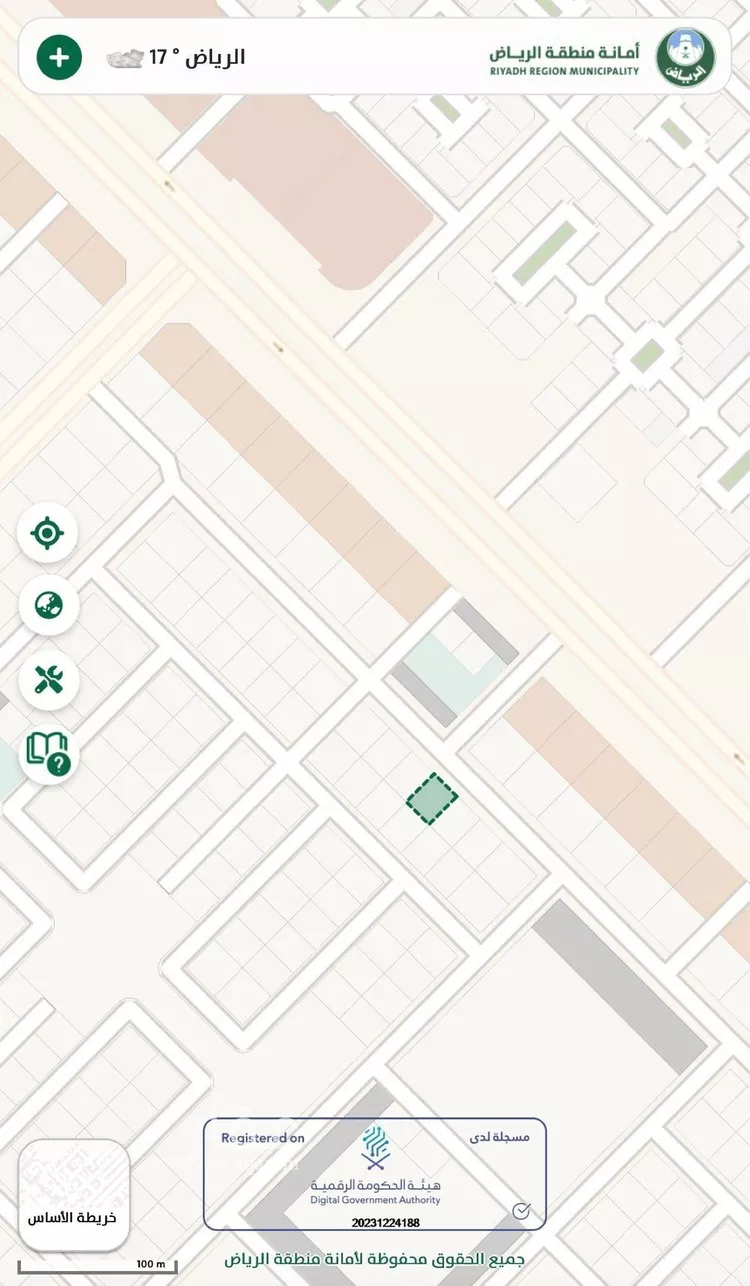Viewport: 750px width, 1286px height.
Task: Open the globe map layers button
Action: [48, 606]
